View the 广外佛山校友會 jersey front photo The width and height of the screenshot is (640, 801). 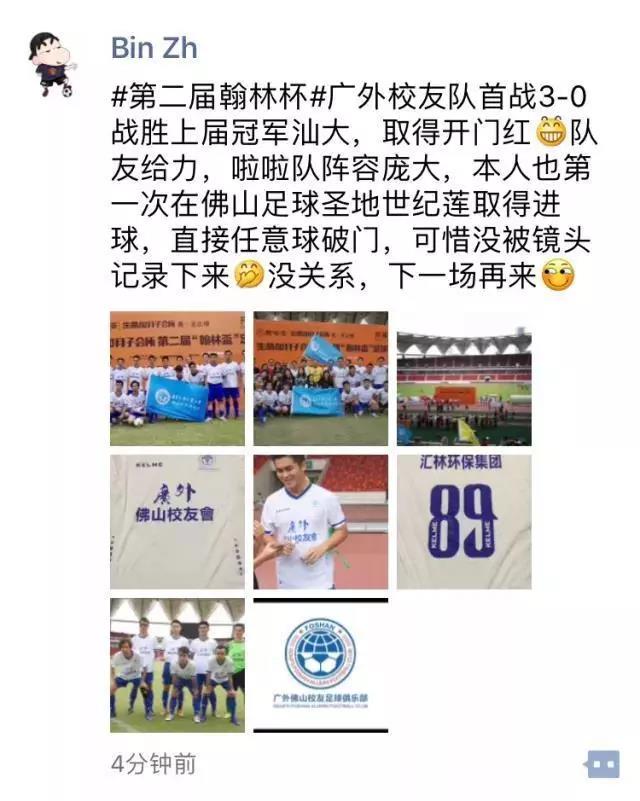[x=177, y=522]
